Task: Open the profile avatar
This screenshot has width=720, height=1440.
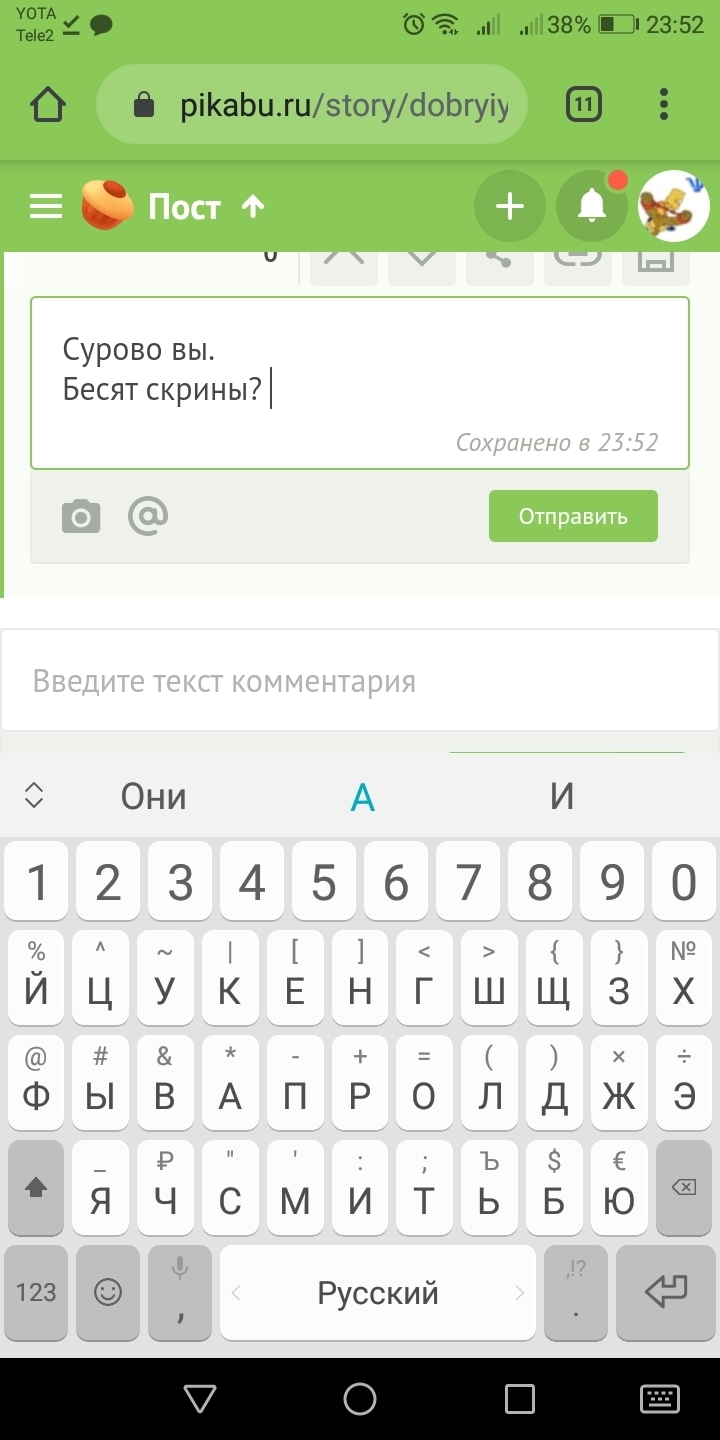Action: (x=674, y=206)
